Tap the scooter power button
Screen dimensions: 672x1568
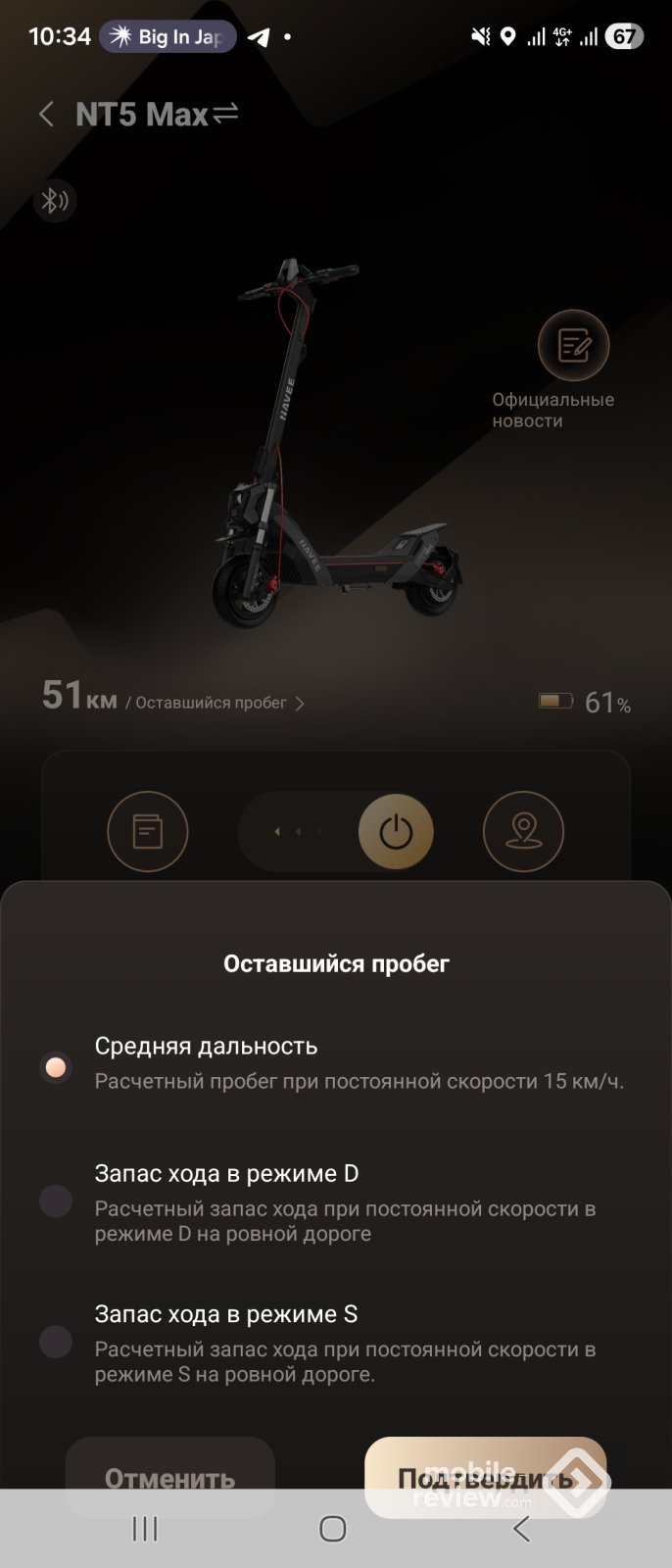point(396,832)
